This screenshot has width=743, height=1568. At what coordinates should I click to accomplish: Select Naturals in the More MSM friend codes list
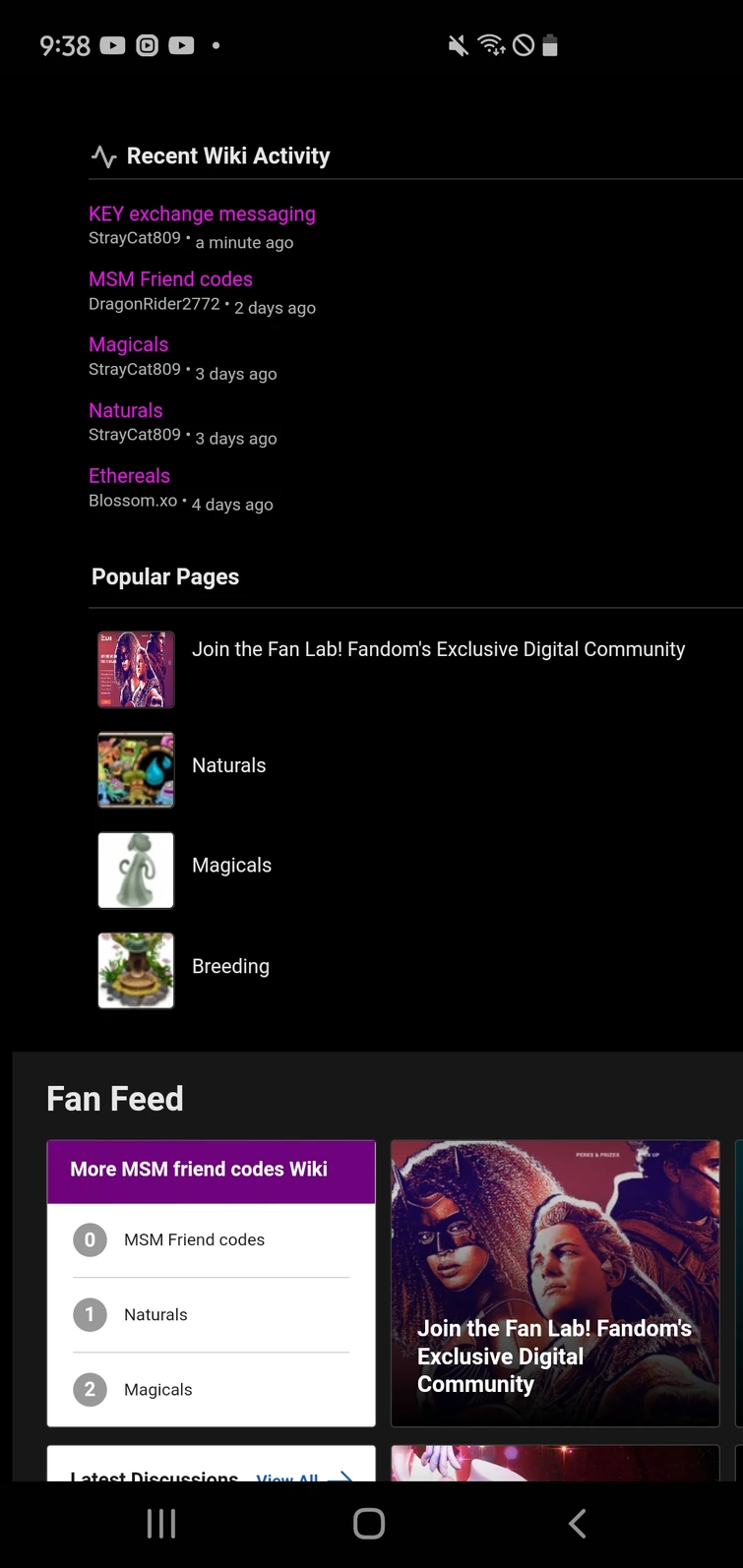[x=155, y=1314]
